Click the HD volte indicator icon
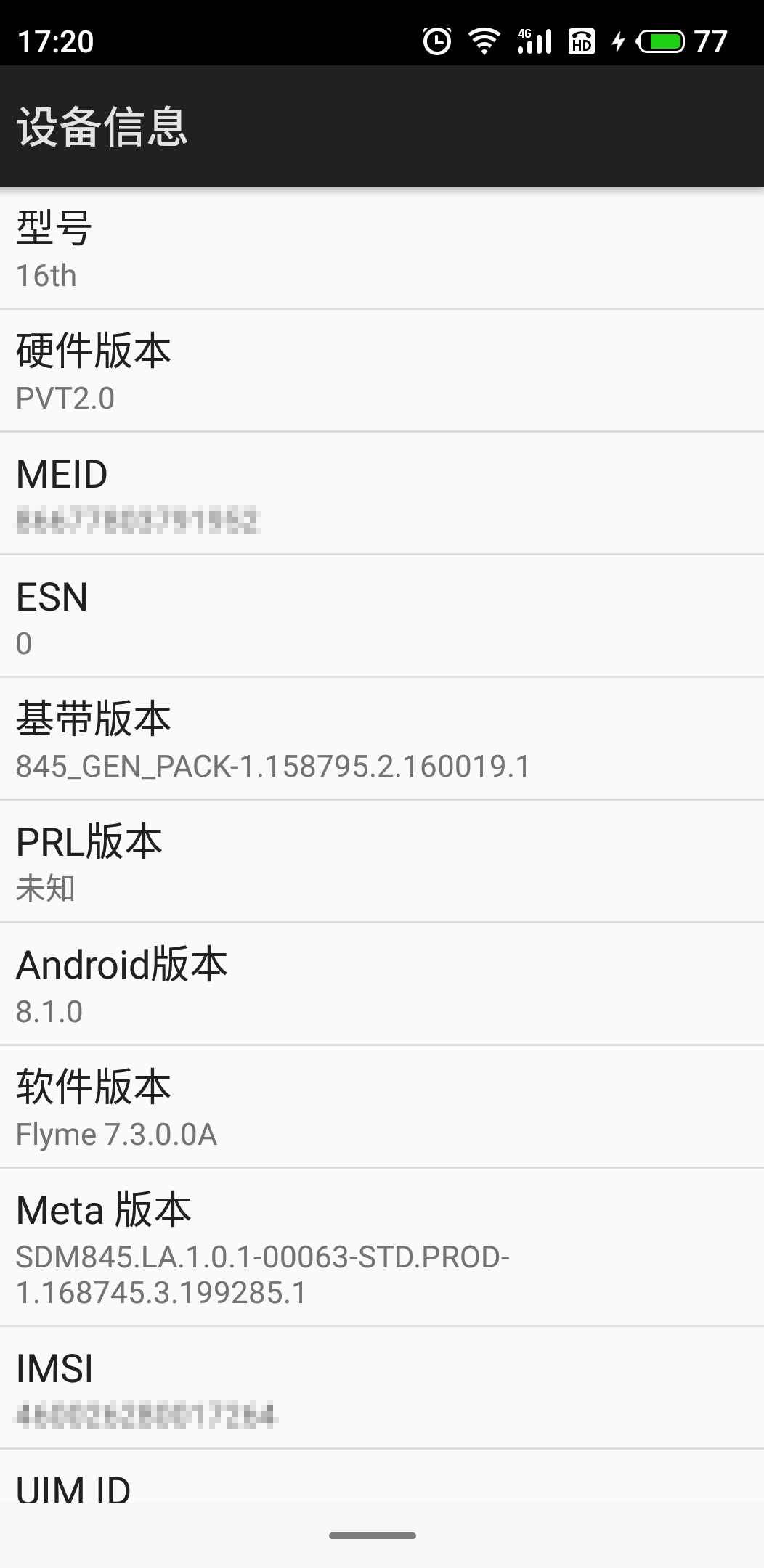Viewport: 764px width, 1568px height. coord(581,40)
